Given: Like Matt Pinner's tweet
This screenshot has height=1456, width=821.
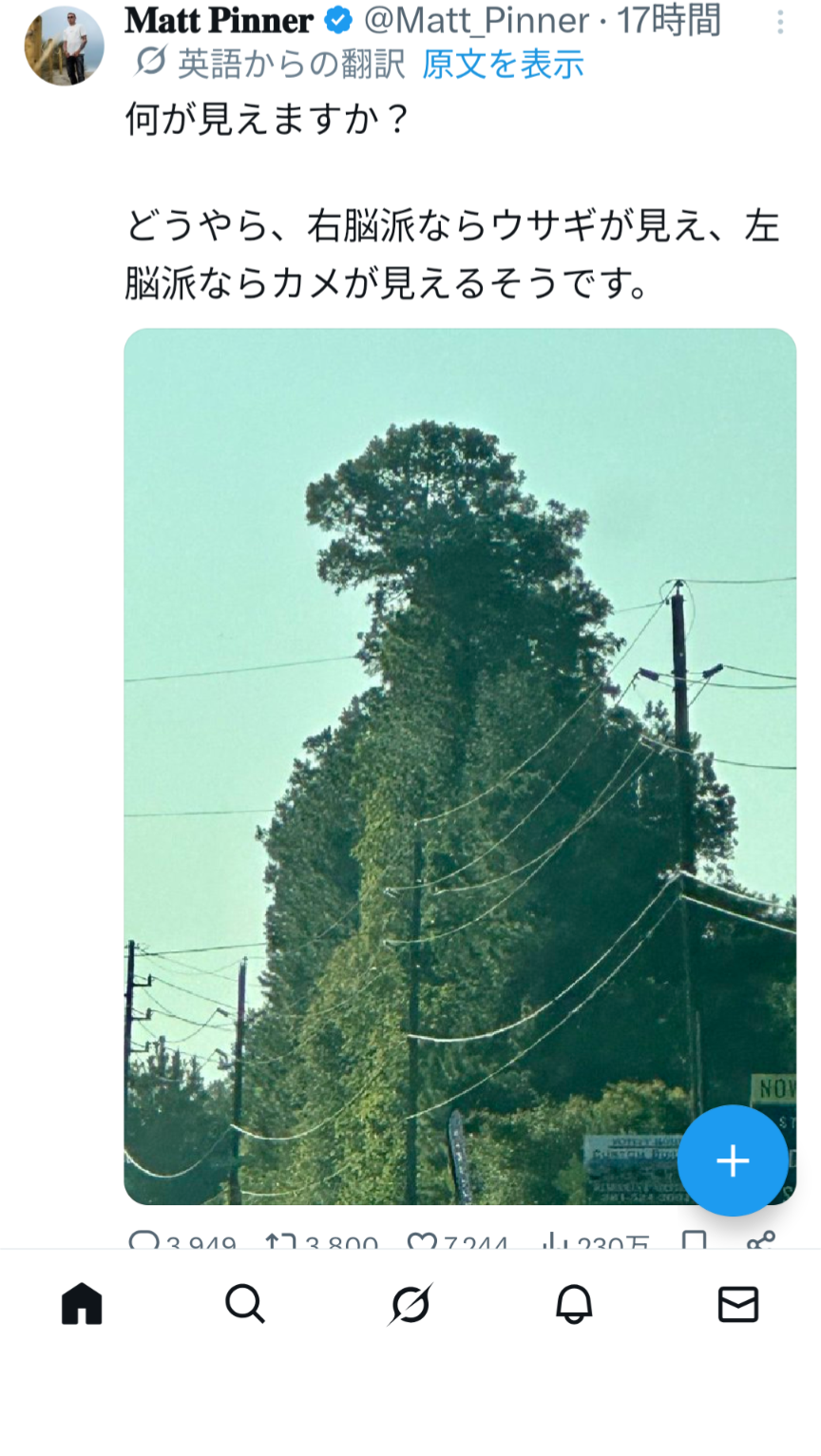Looking at the screenshot, I should pos(421,1241).
